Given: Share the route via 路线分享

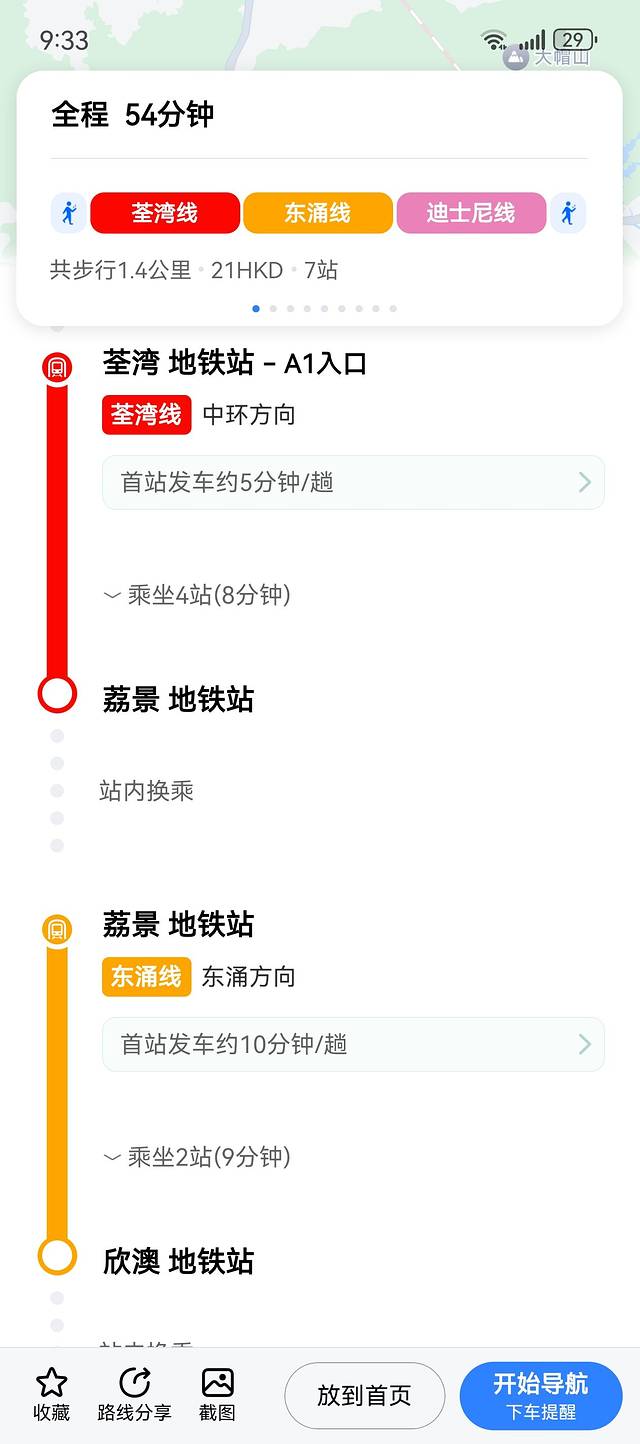Looking at the screenshot, I should pyautogui.click(x=134, y=1395).
